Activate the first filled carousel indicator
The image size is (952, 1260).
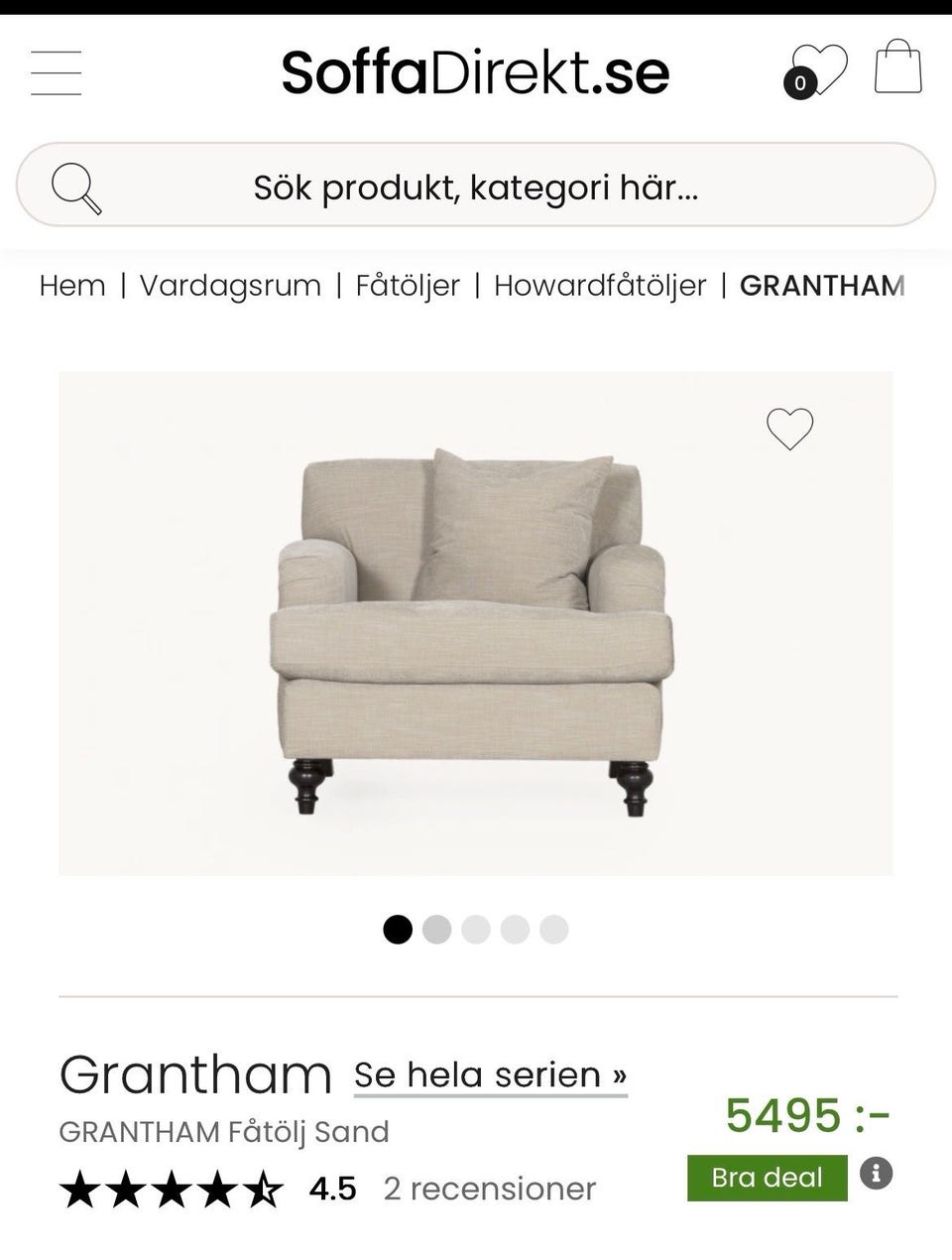click(399, 930)
